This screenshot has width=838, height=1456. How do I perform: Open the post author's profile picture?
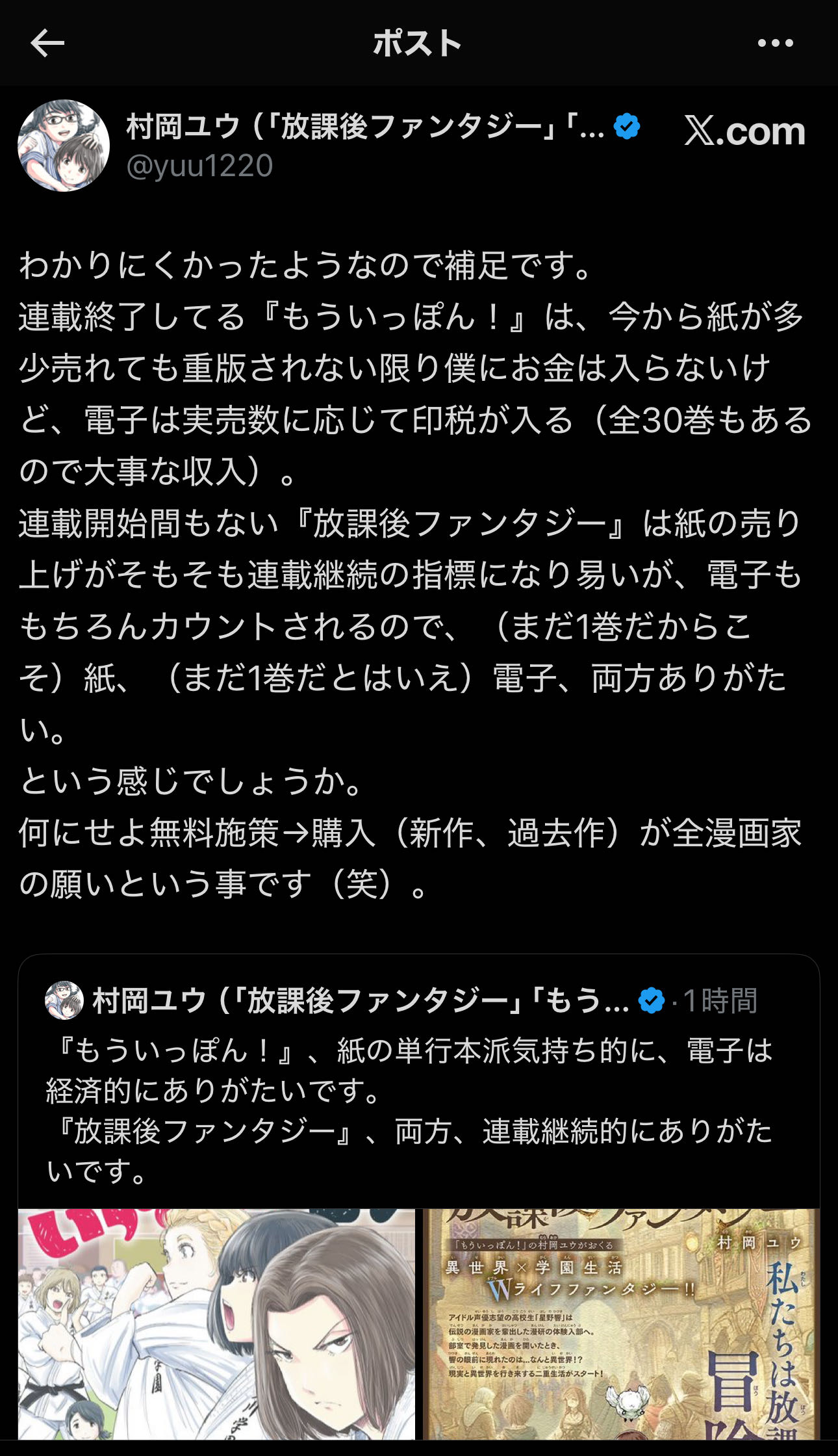(x=64, y=146)
